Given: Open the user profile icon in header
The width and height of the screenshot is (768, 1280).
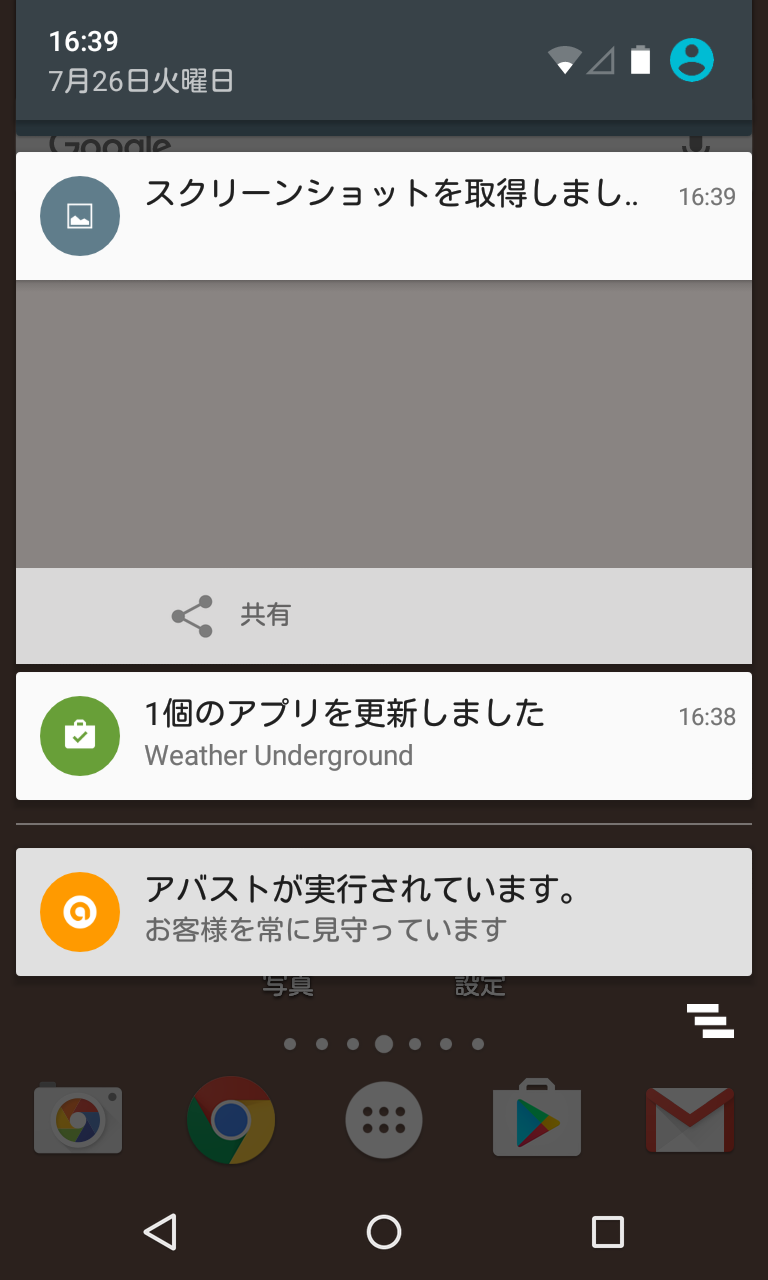Looking at the screenshot, I should coord(691,60).
